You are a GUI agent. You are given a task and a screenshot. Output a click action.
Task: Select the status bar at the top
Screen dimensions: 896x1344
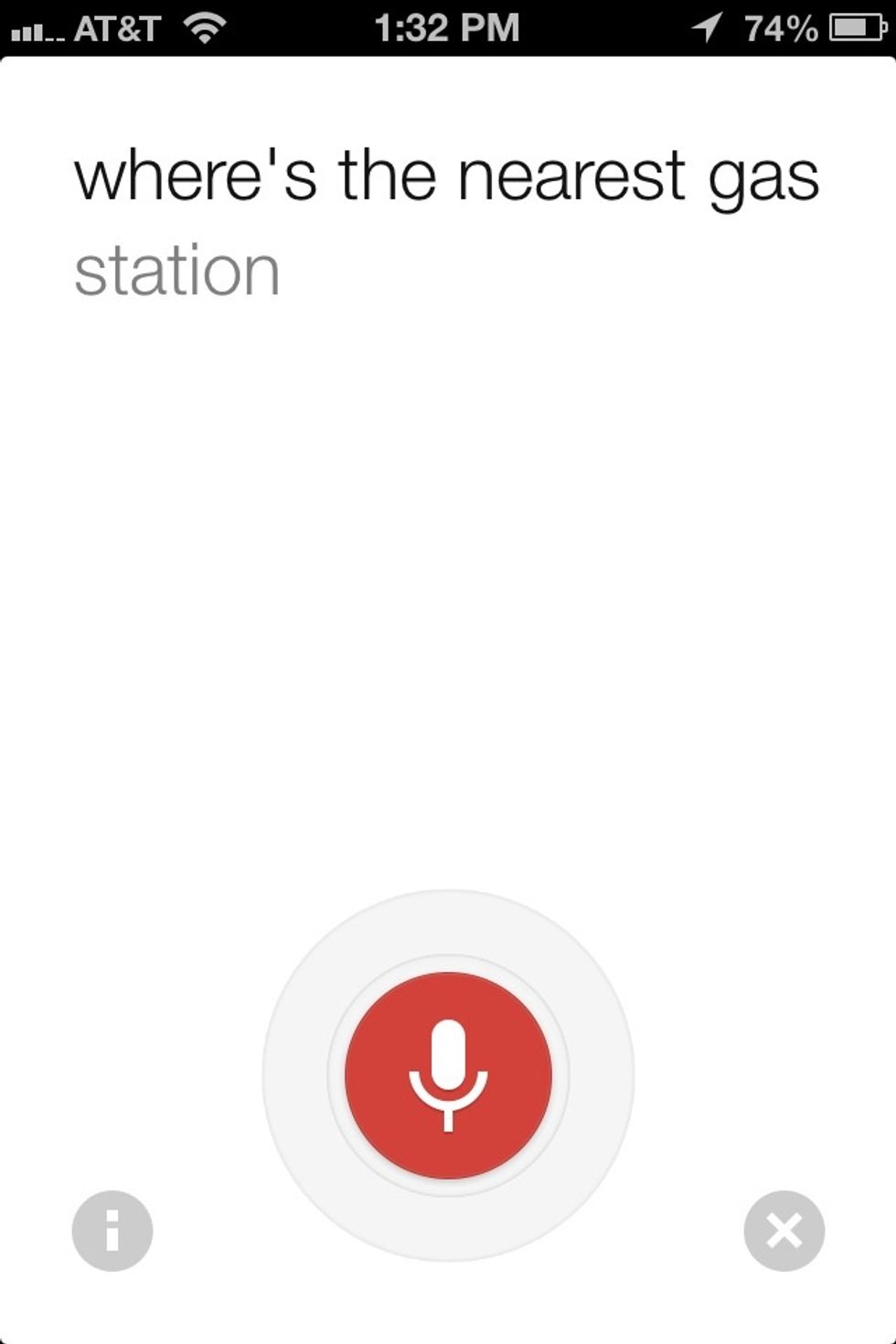[x=448, y=26]
